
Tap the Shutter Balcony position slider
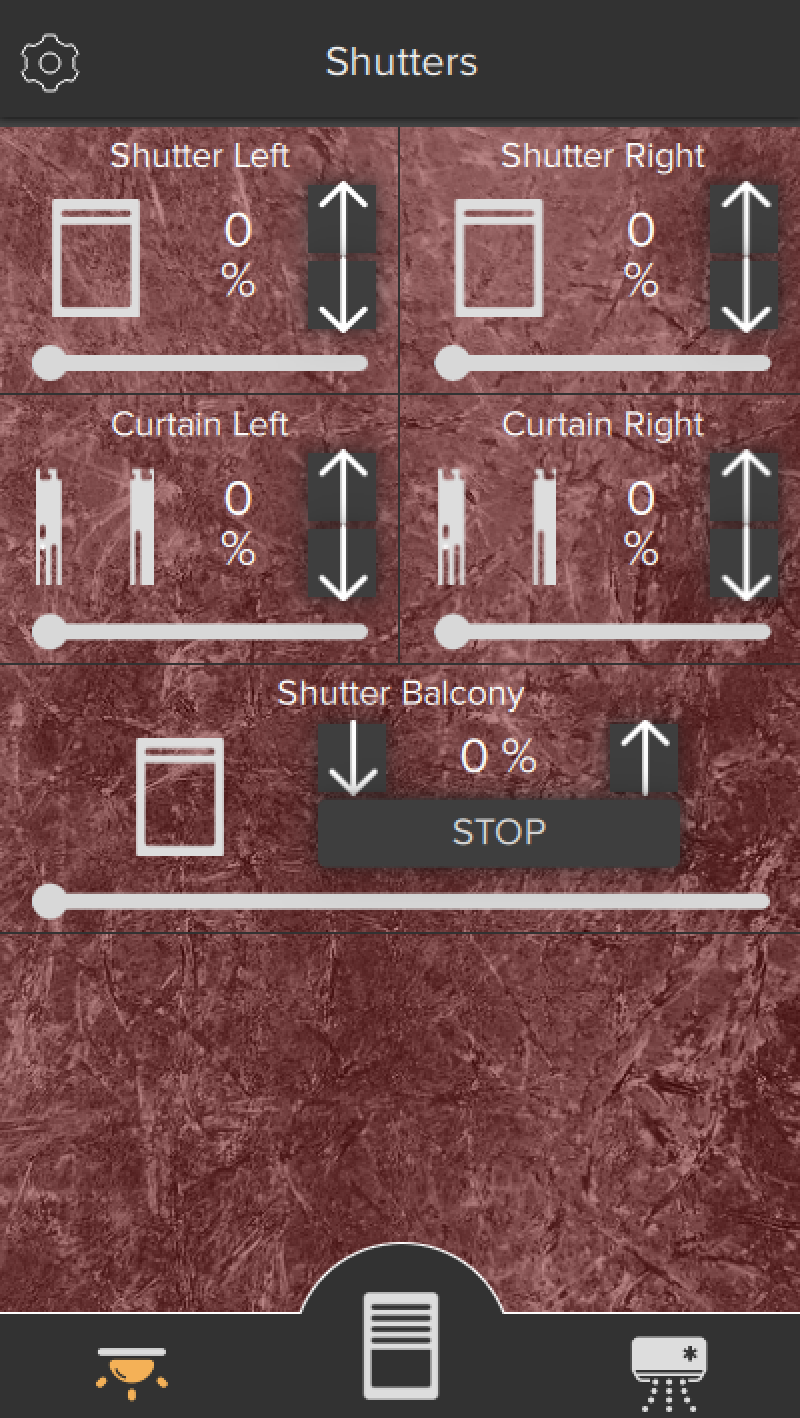(x=400, y=901)
